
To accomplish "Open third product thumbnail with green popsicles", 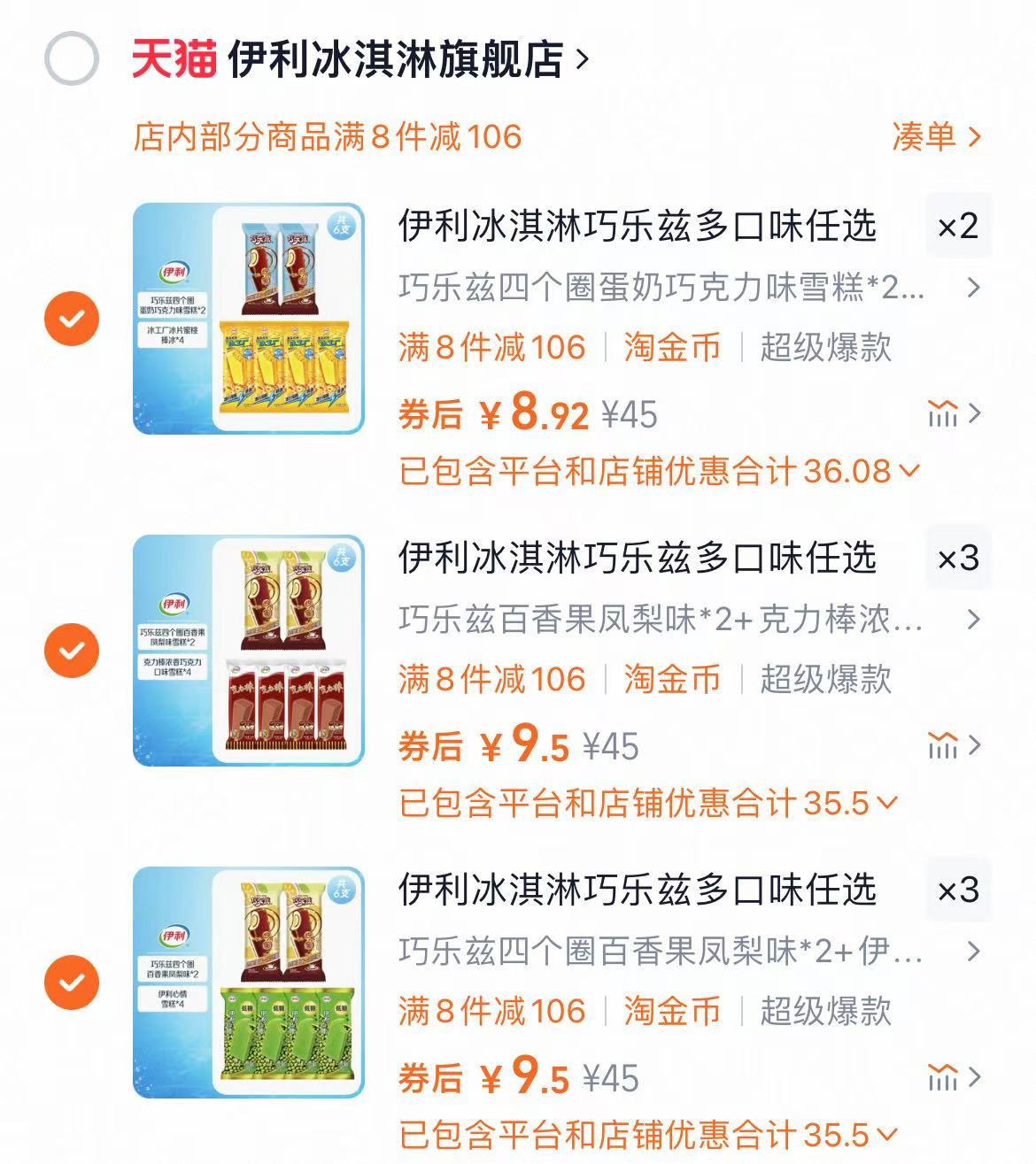I will point(247,983).
